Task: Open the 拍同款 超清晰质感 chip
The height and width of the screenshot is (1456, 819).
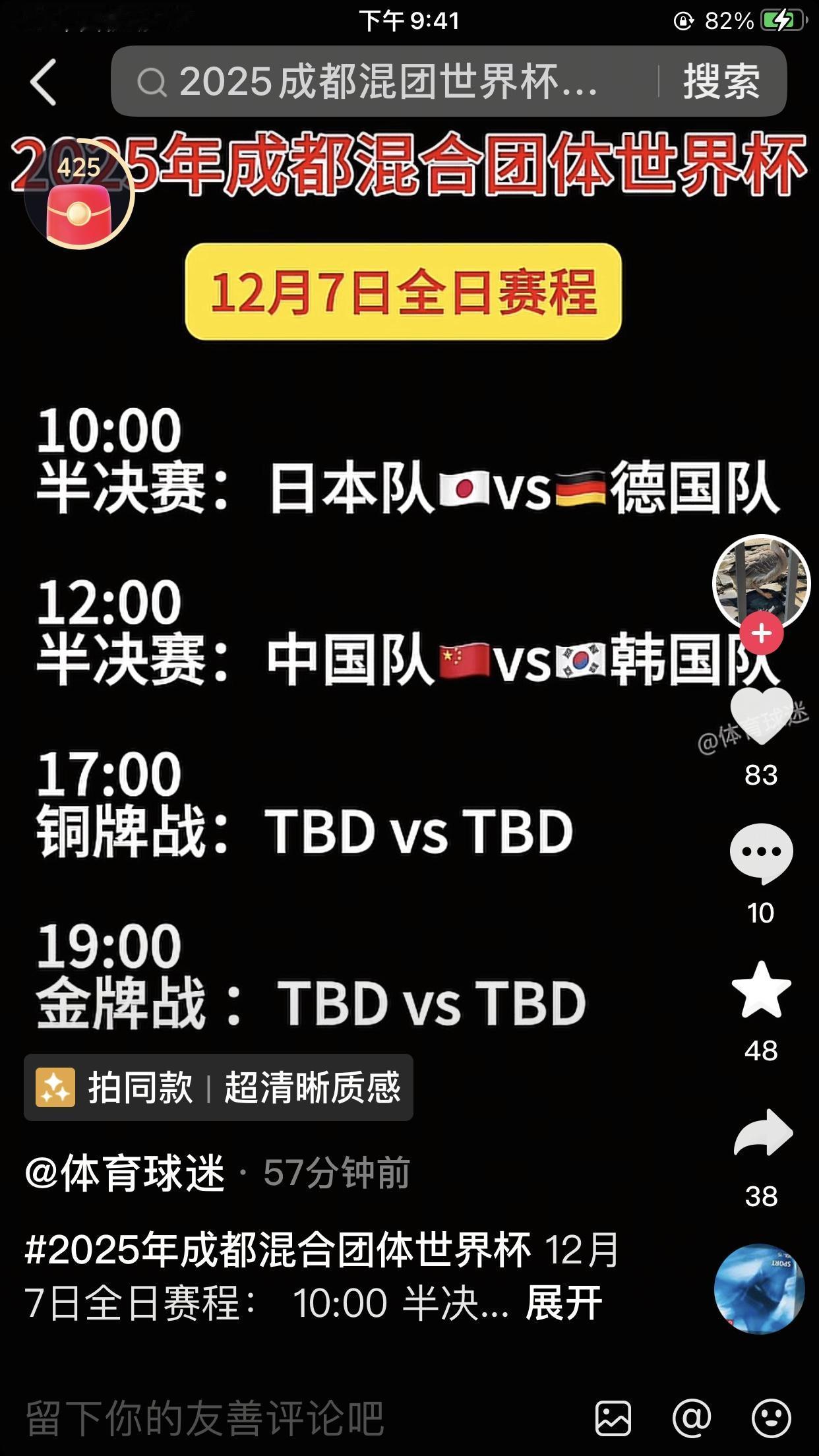Action: 218,1087
